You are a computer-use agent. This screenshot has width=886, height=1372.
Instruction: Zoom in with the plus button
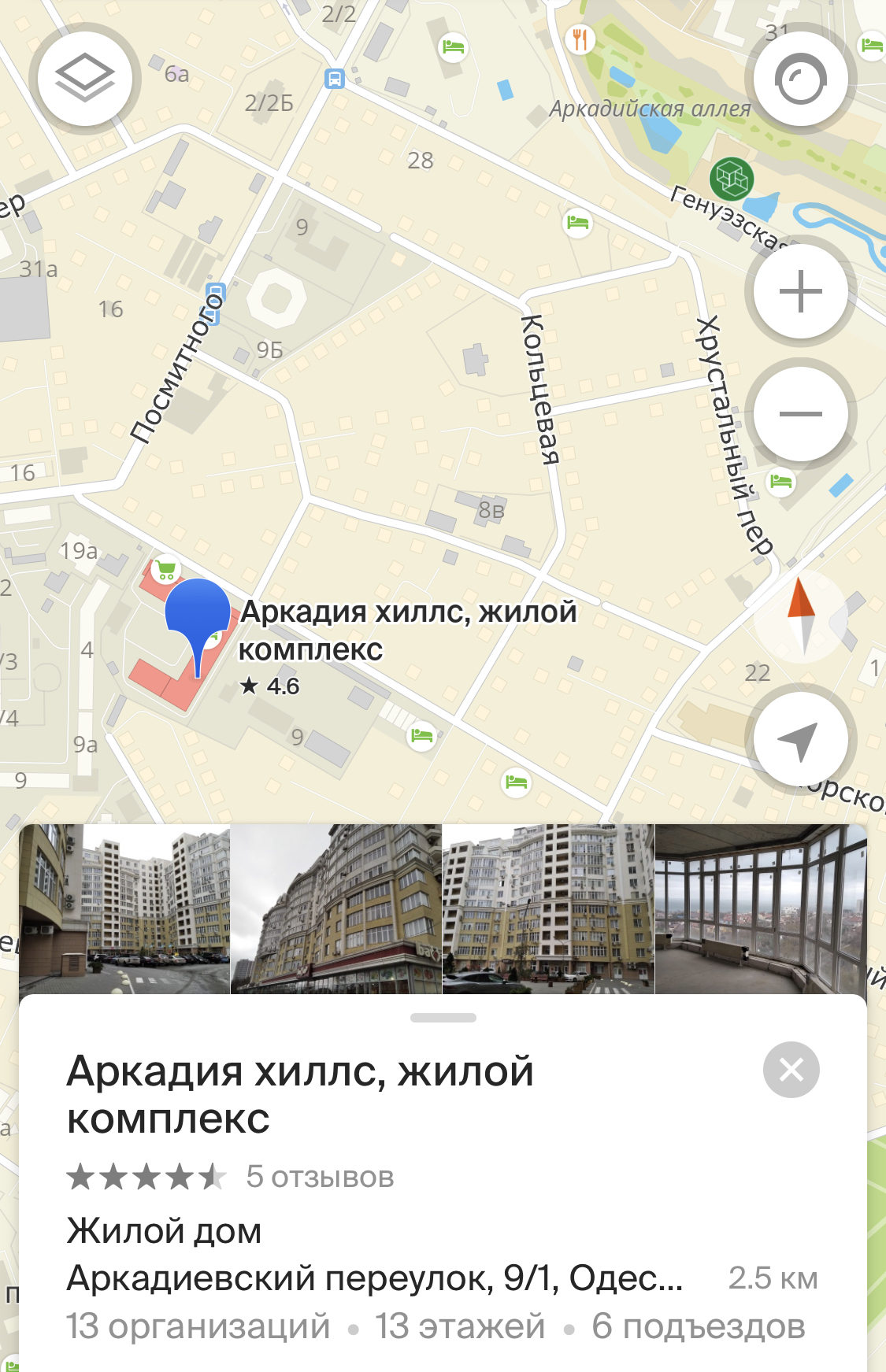point(800,292)
